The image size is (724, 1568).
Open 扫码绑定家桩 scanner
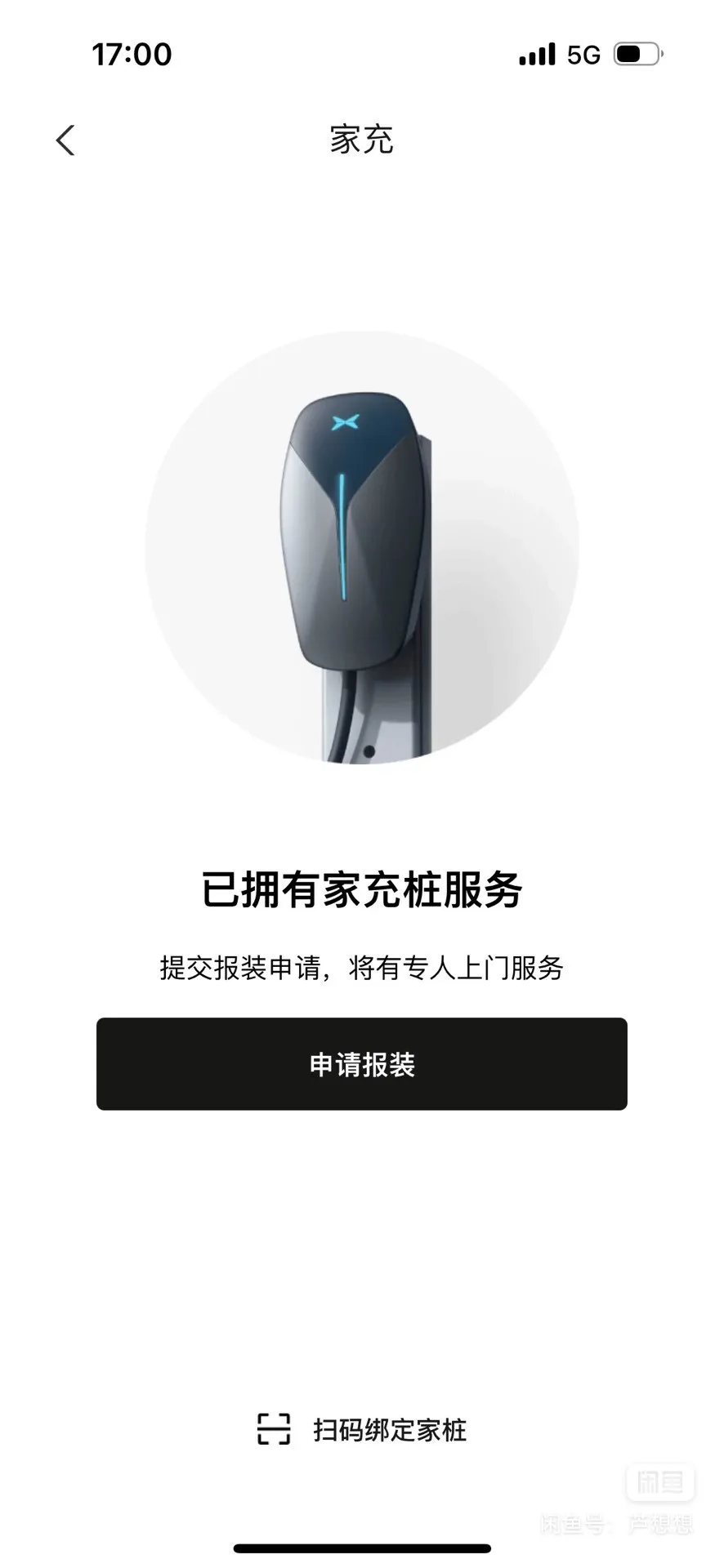pyautogui.click(x=362, y=1429)
